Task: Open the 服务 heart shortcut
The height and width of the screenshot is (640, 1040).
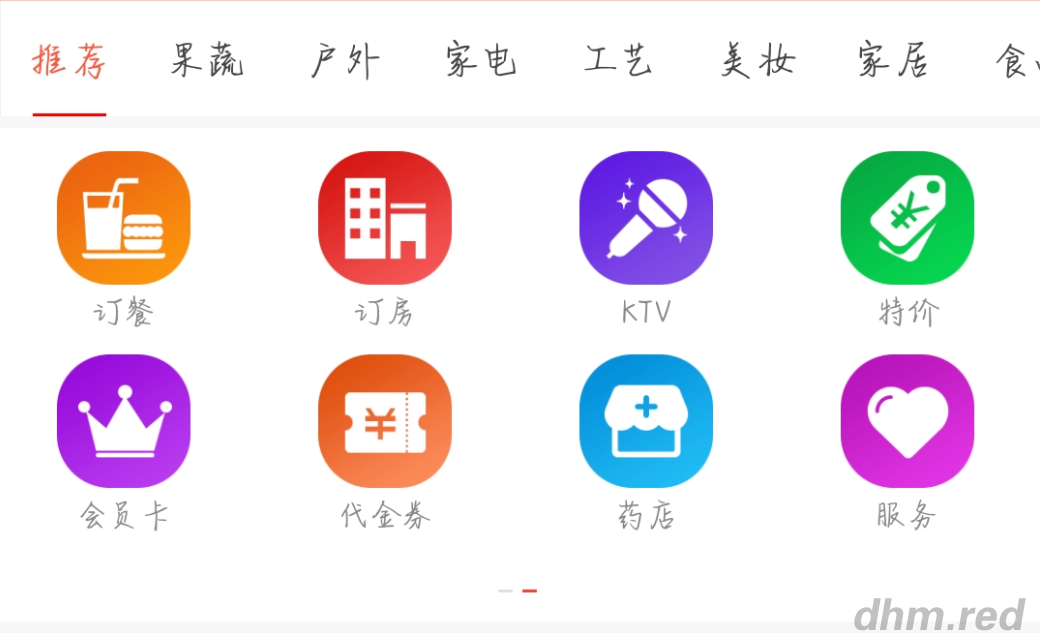Action: pos(907,421)
